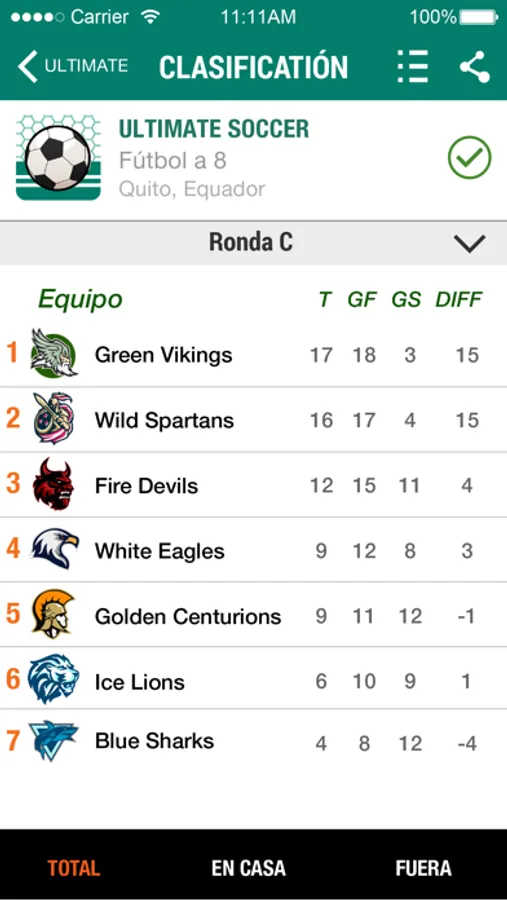Select the Ice Lions row
This screenshot has width=507, height=900.
pos(253,679)
